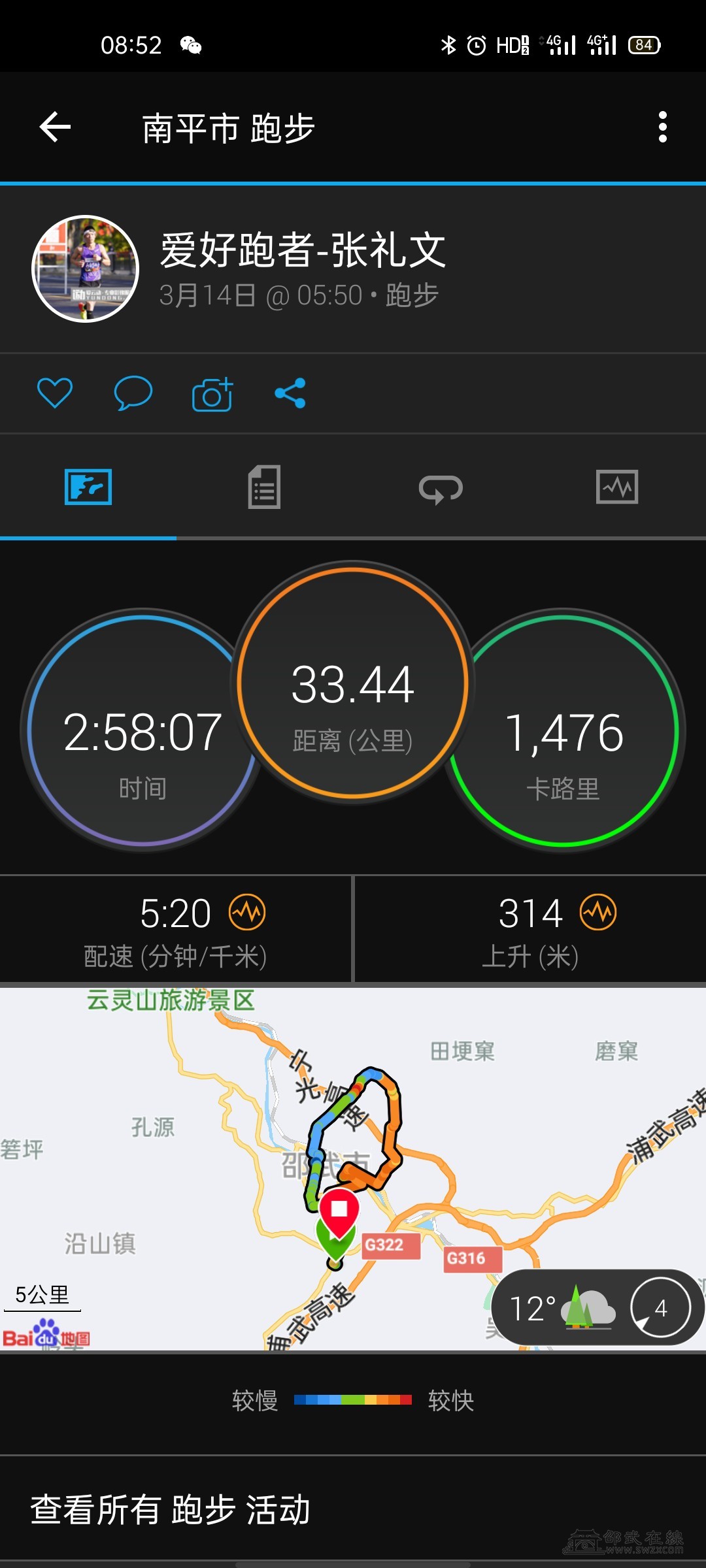Image resolution: width=706 pixels, height=1568 pixels.
Task: Add a photo to the activity
Action: coord(212,394)
